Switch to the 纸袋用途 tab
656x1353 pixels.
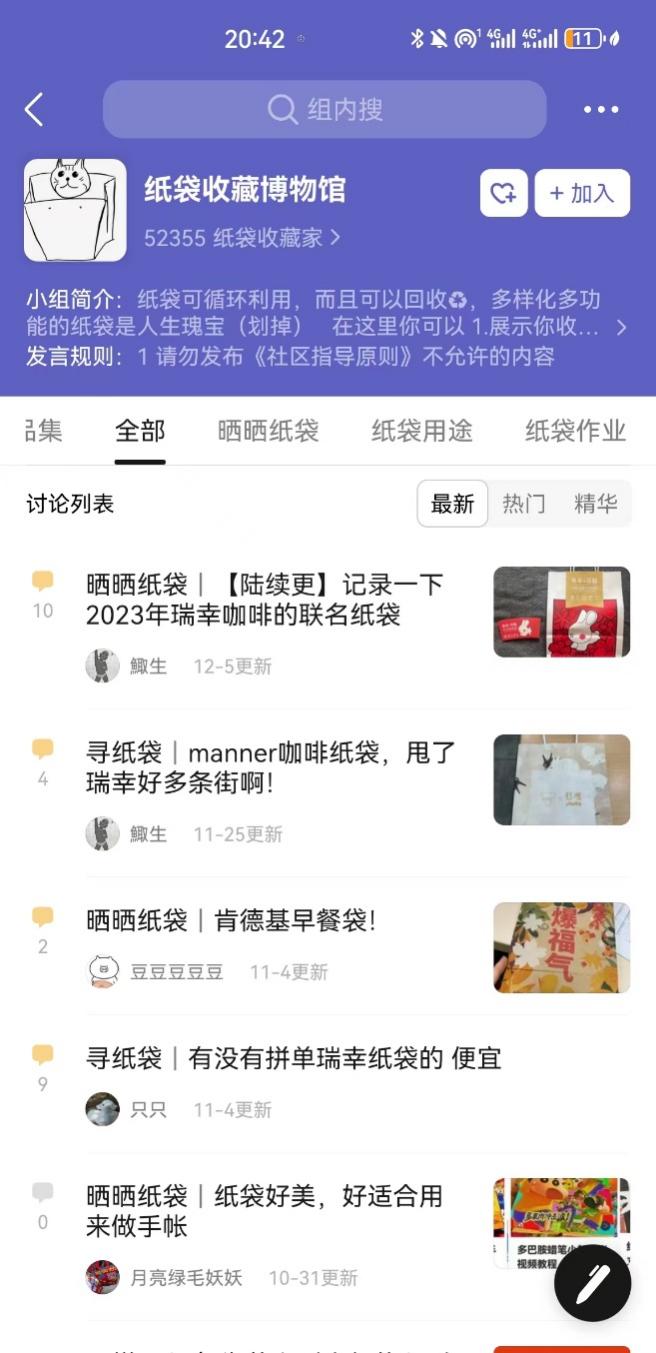click(x=422, y=431)
